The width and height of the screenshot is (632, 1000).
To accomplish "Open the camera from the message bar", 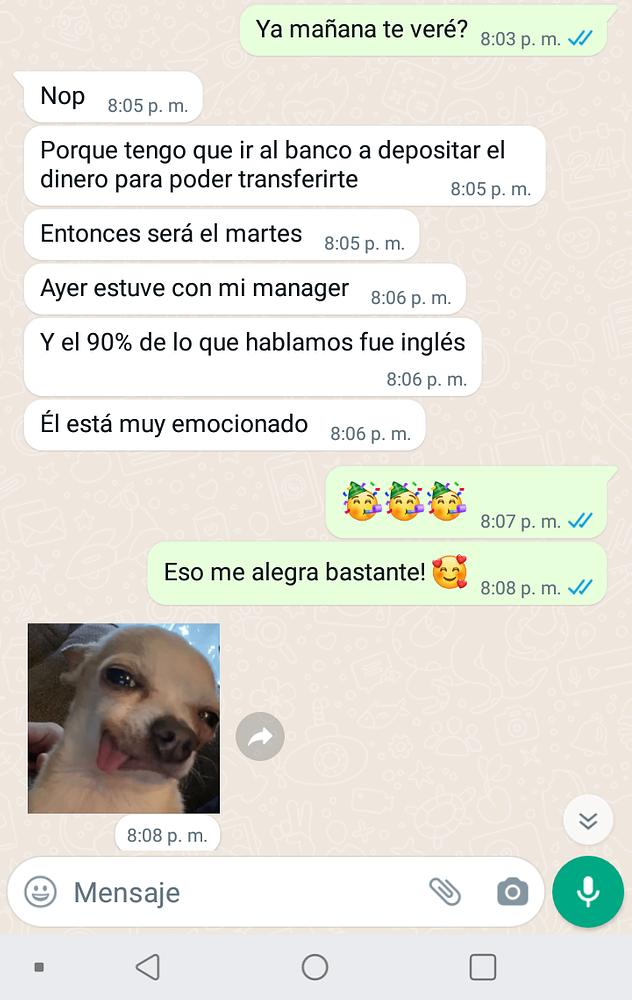I will 512,891.
